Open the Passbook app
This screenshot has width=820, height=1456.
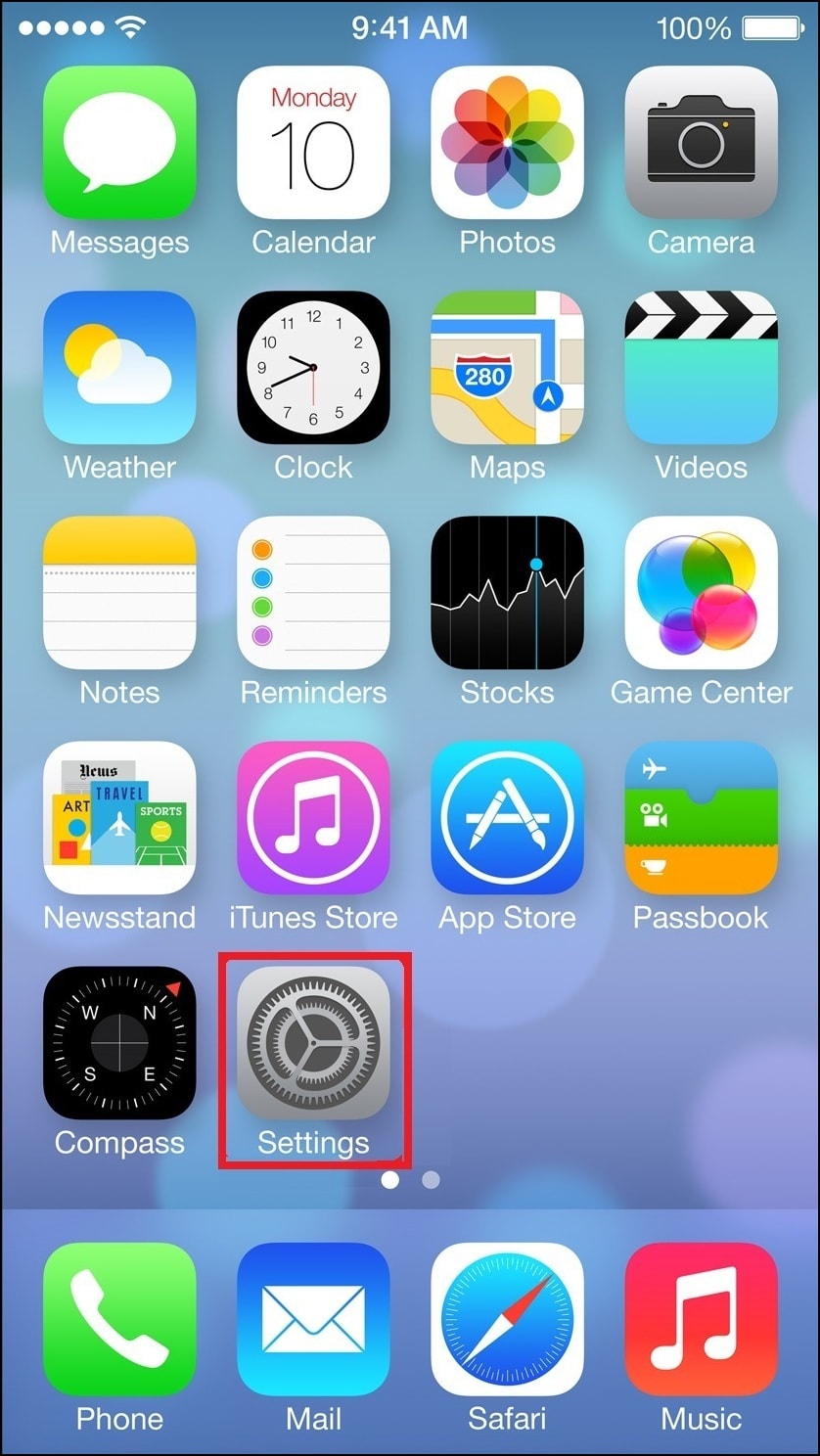point(701,818)
